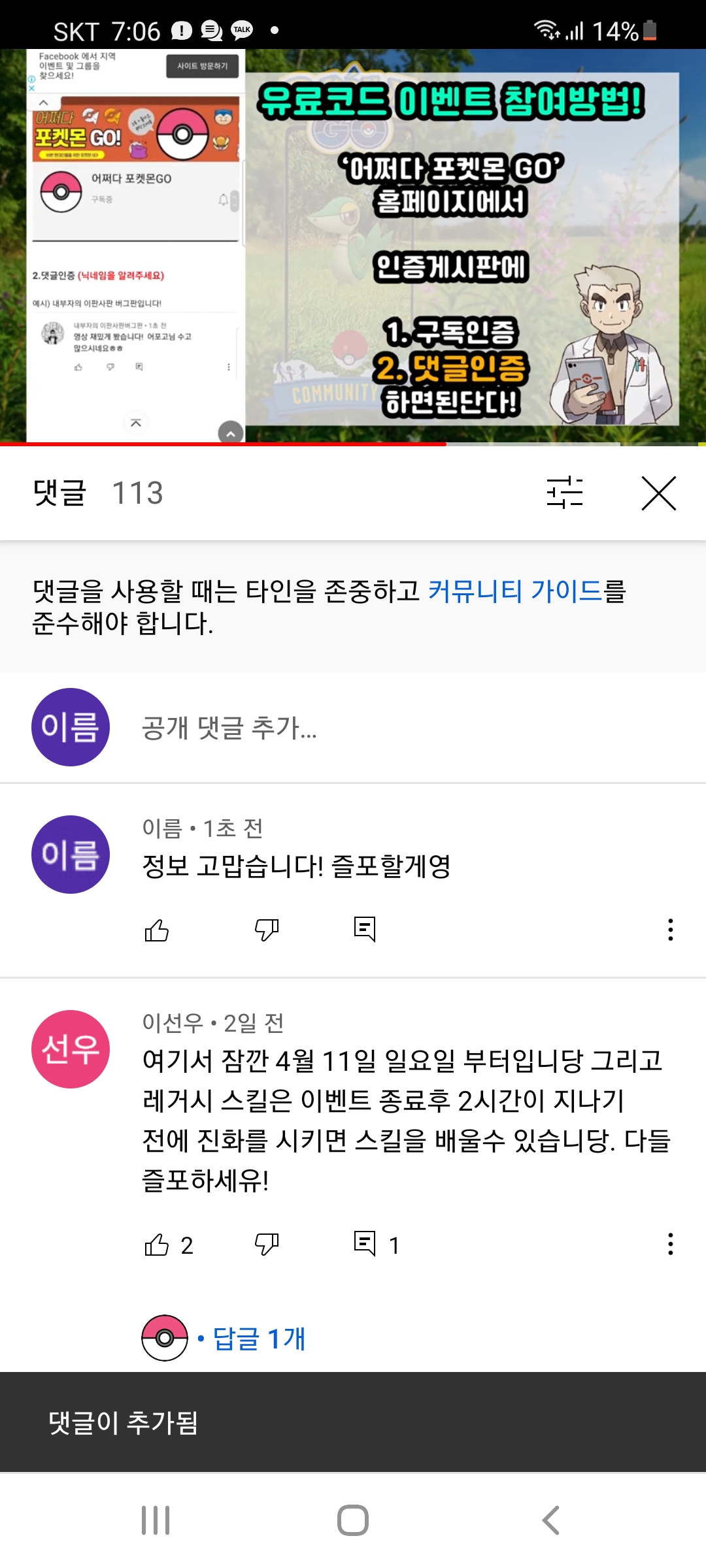The height and width of the screenshot is (1568, 706).
Task: Tap the 사이트 방문하기 ad button
Action: [202, 66]
